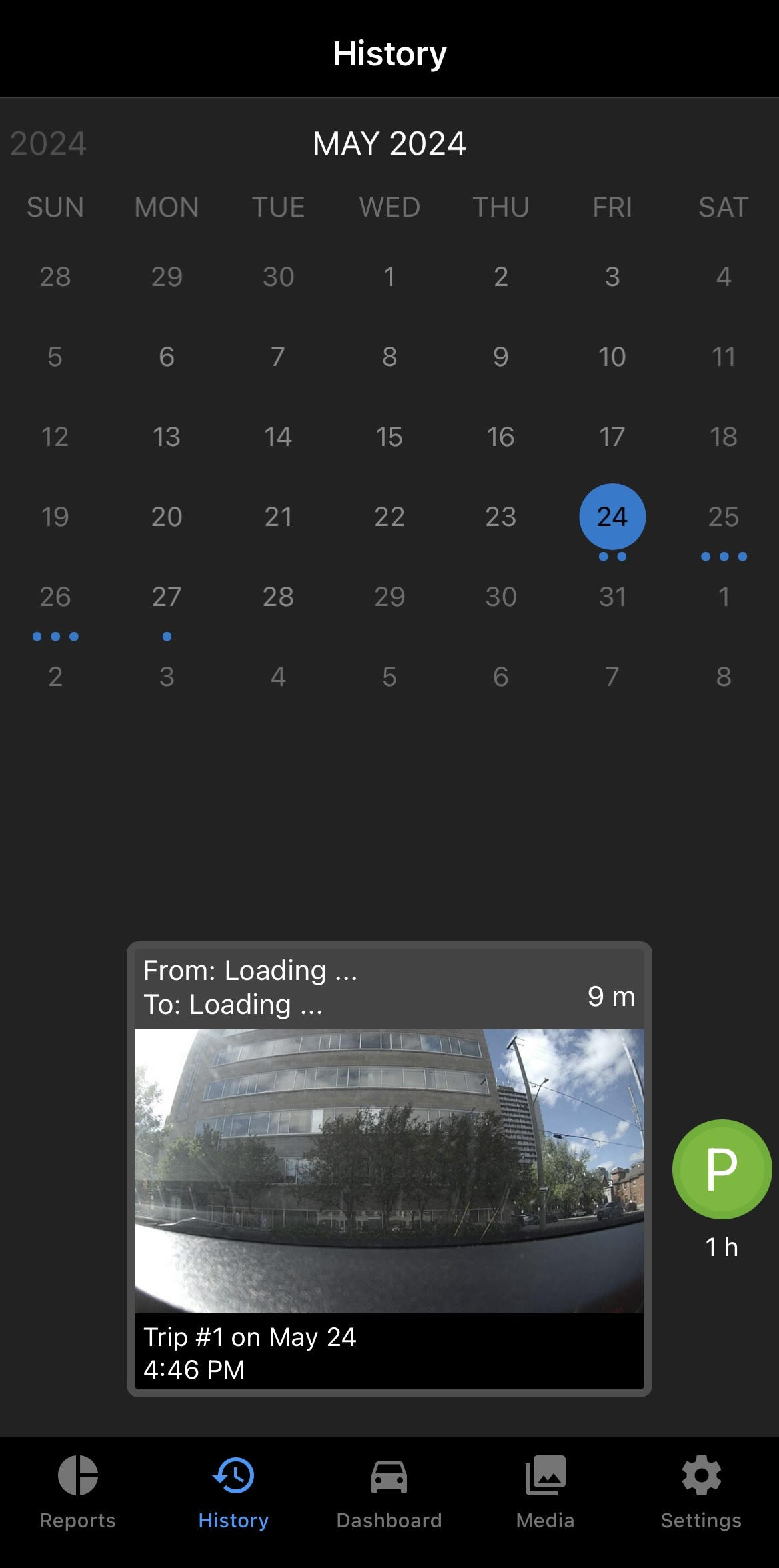This screenshot has width=779, height=1568.
Task: Choose May 15 on the calendar
Action: point(389,437)
